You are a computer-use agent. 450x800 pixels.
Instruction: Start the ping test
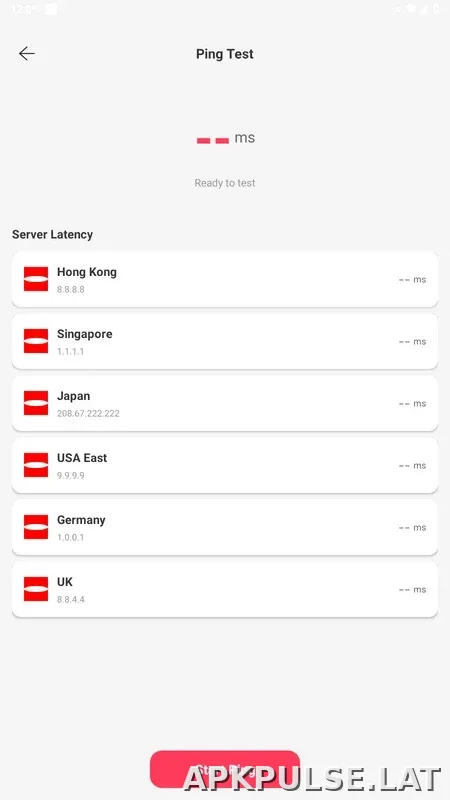pos(224,769)
